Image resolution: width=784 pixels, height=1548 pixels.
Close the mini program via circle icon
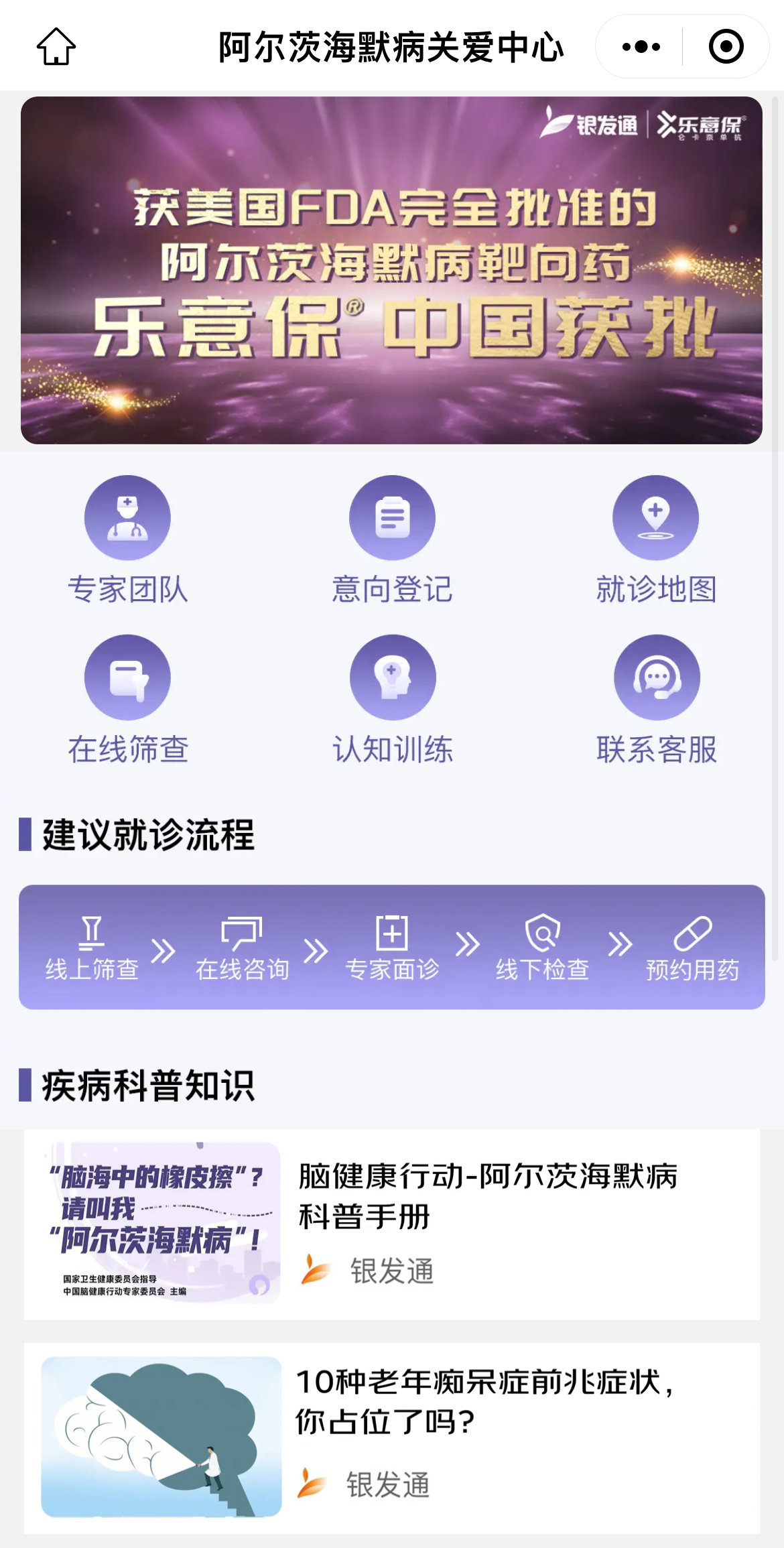pos(726,47)
